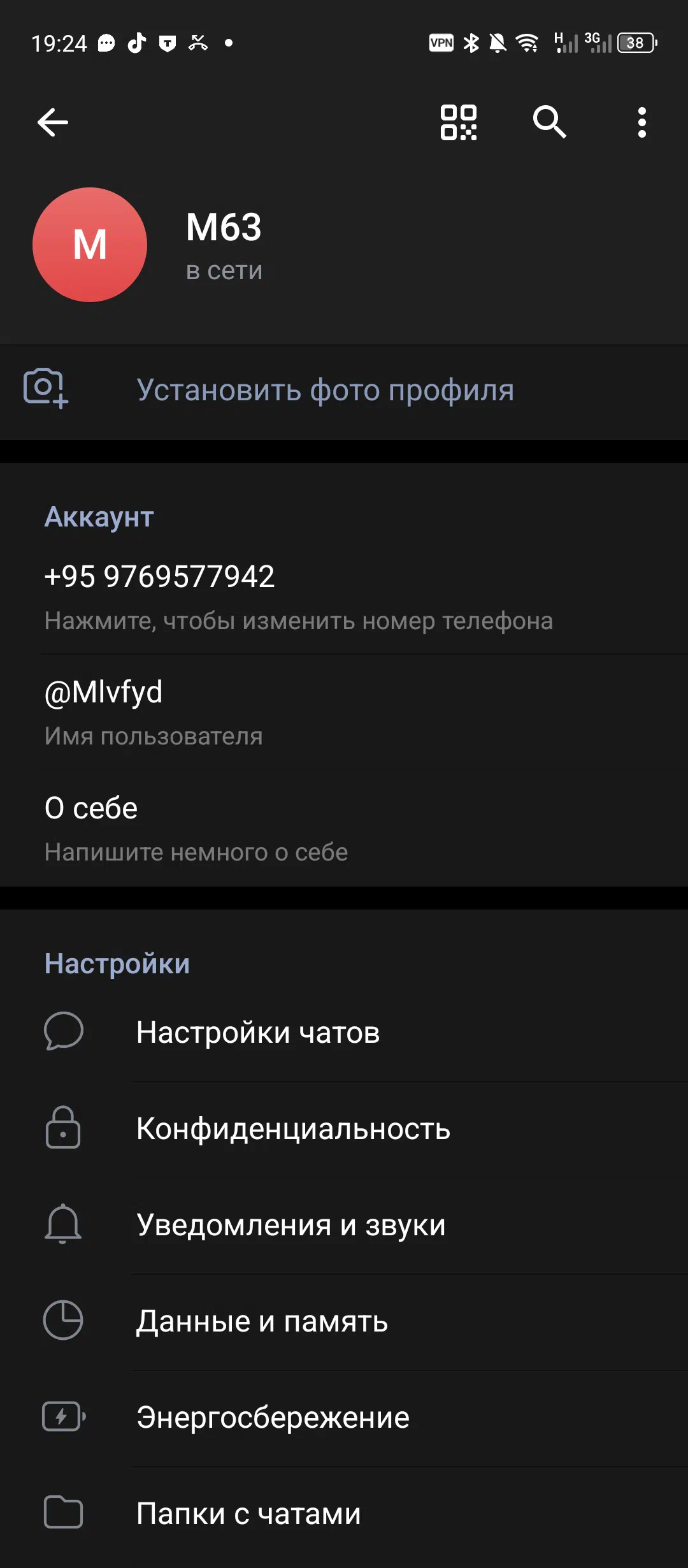
Task: Open Энергосбережение settings
Action: tap(344, 1418)
